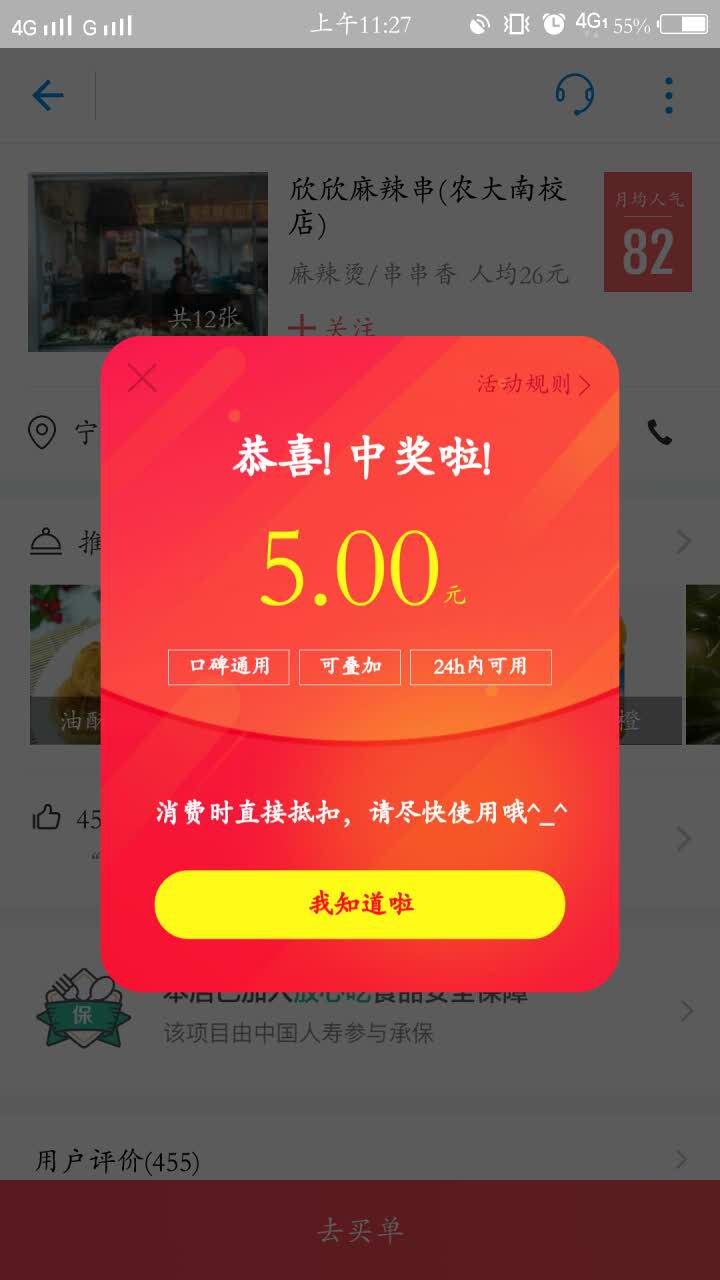Close the prize popup with the X
Image resolution: width=720 pixels, height=1280 pixels.
[x=143, y=378]
